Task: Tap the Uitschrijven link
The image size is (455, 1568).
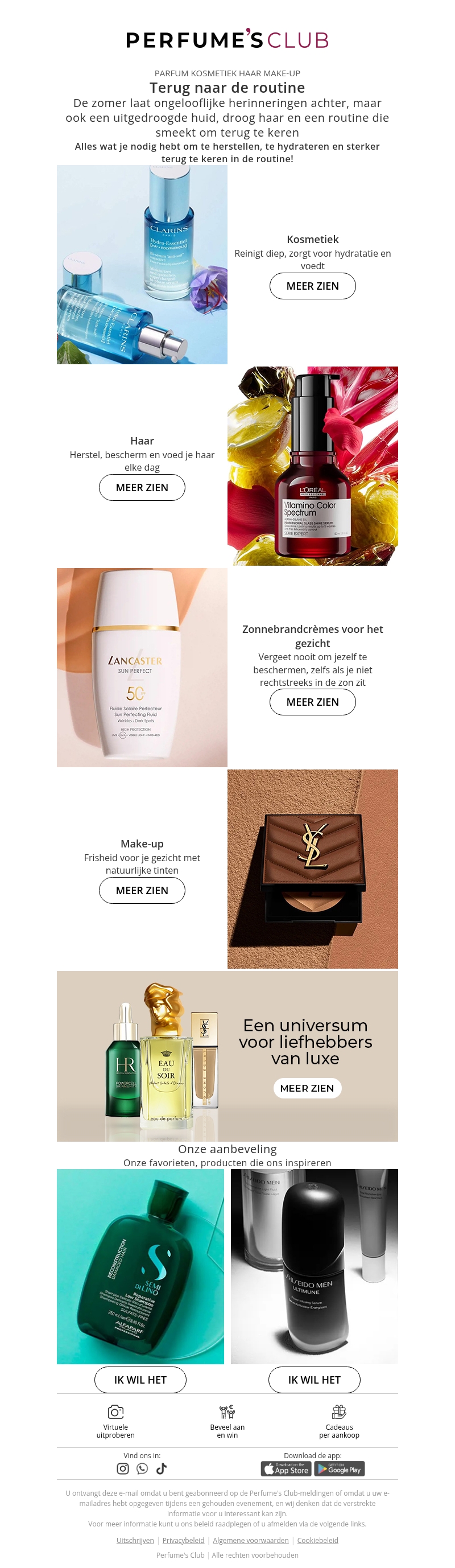Action: tap(135, 1541)
